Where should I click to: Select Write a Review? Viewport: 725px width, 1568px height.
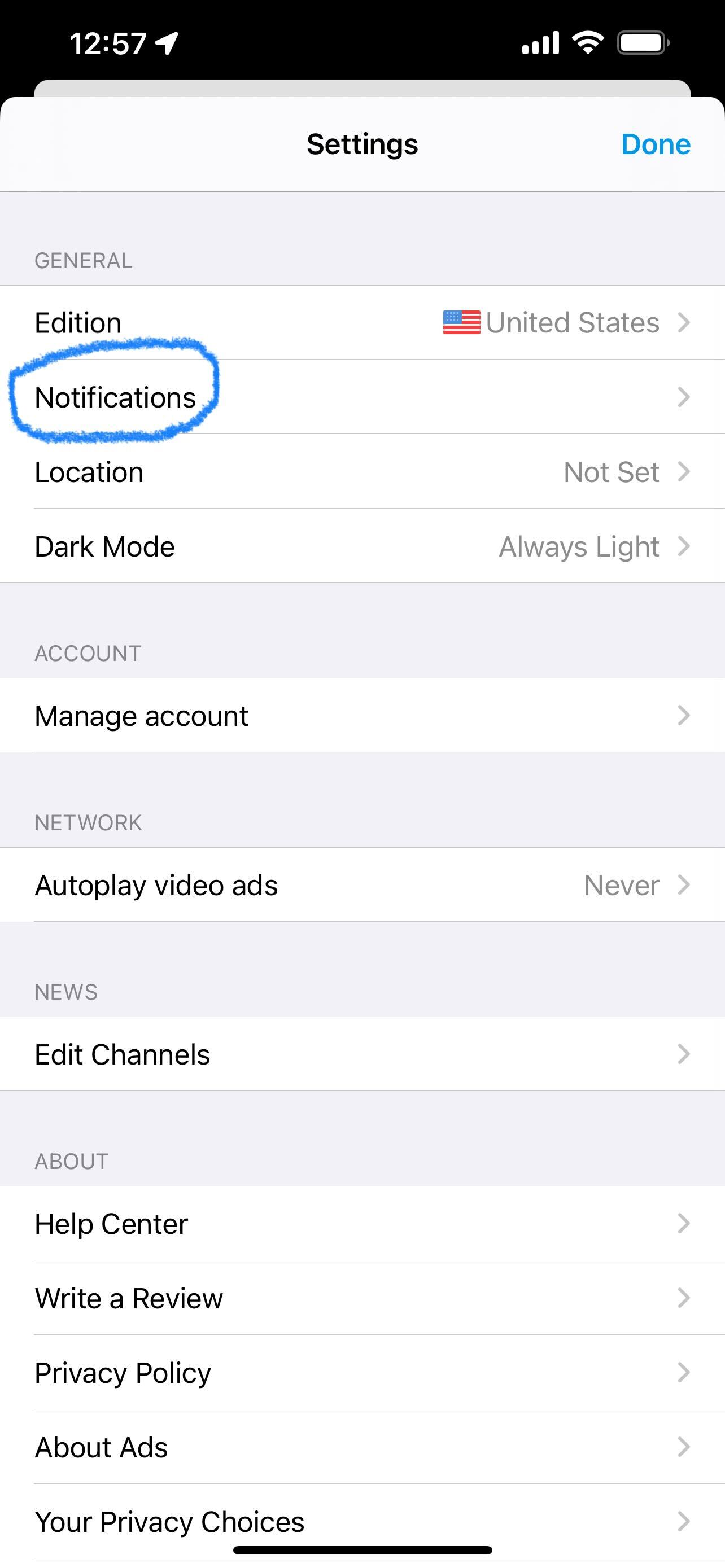[x=362, y=1298]
